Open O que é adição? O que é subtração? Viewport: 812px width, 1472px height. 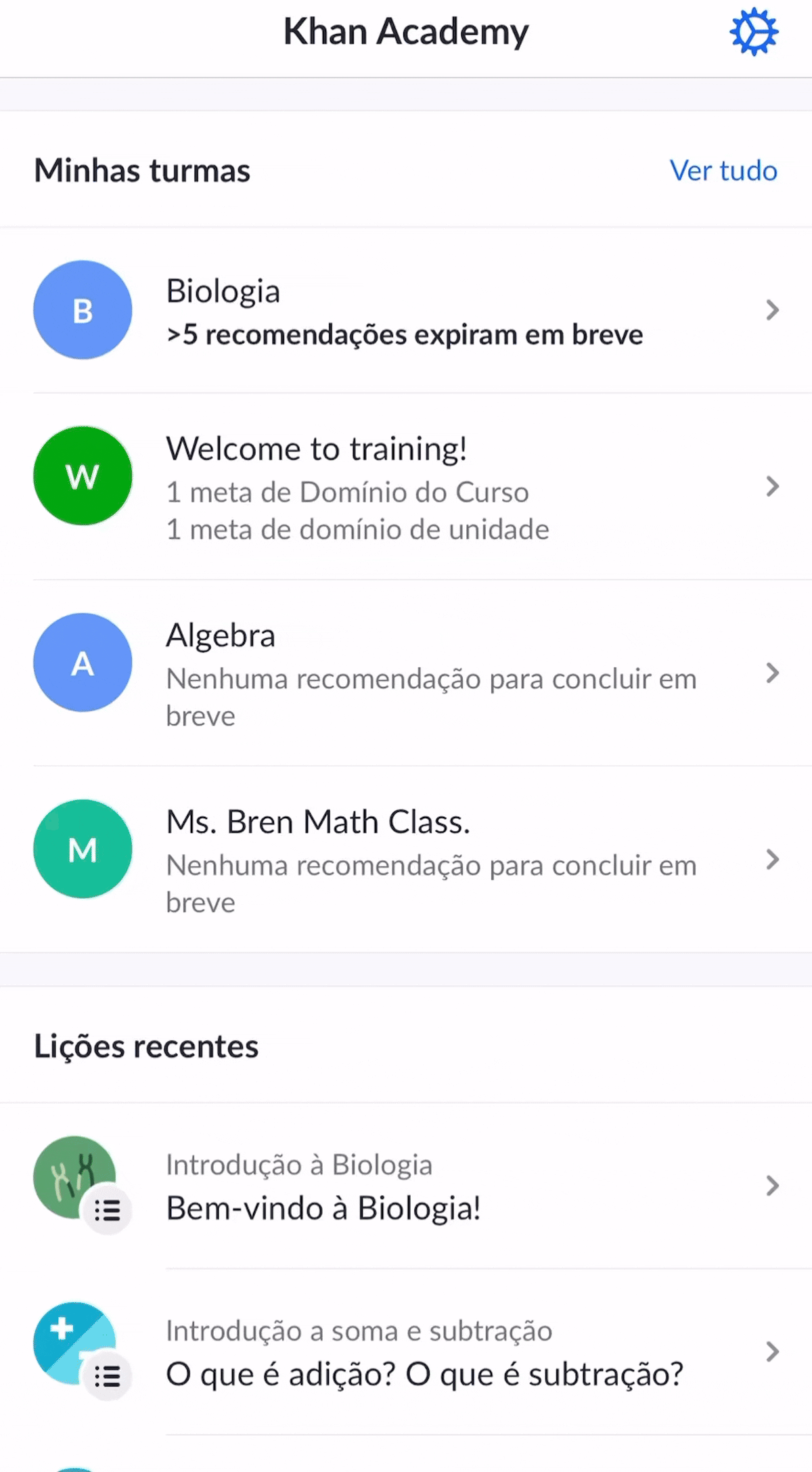tap(406, 1352)
